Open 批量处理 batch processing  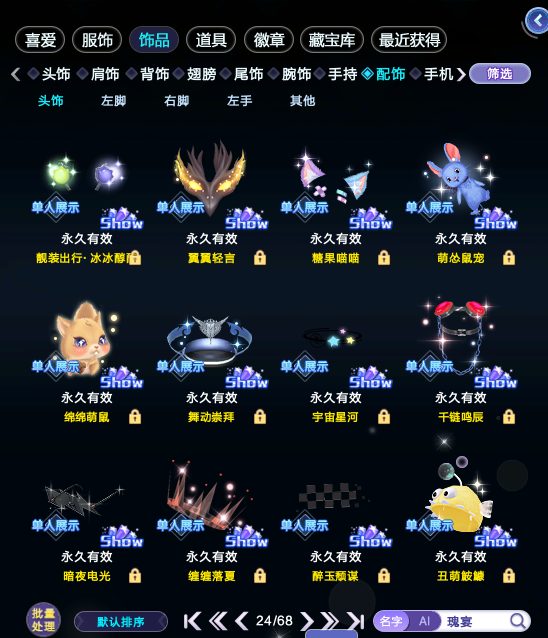click(x=44, y=619)
